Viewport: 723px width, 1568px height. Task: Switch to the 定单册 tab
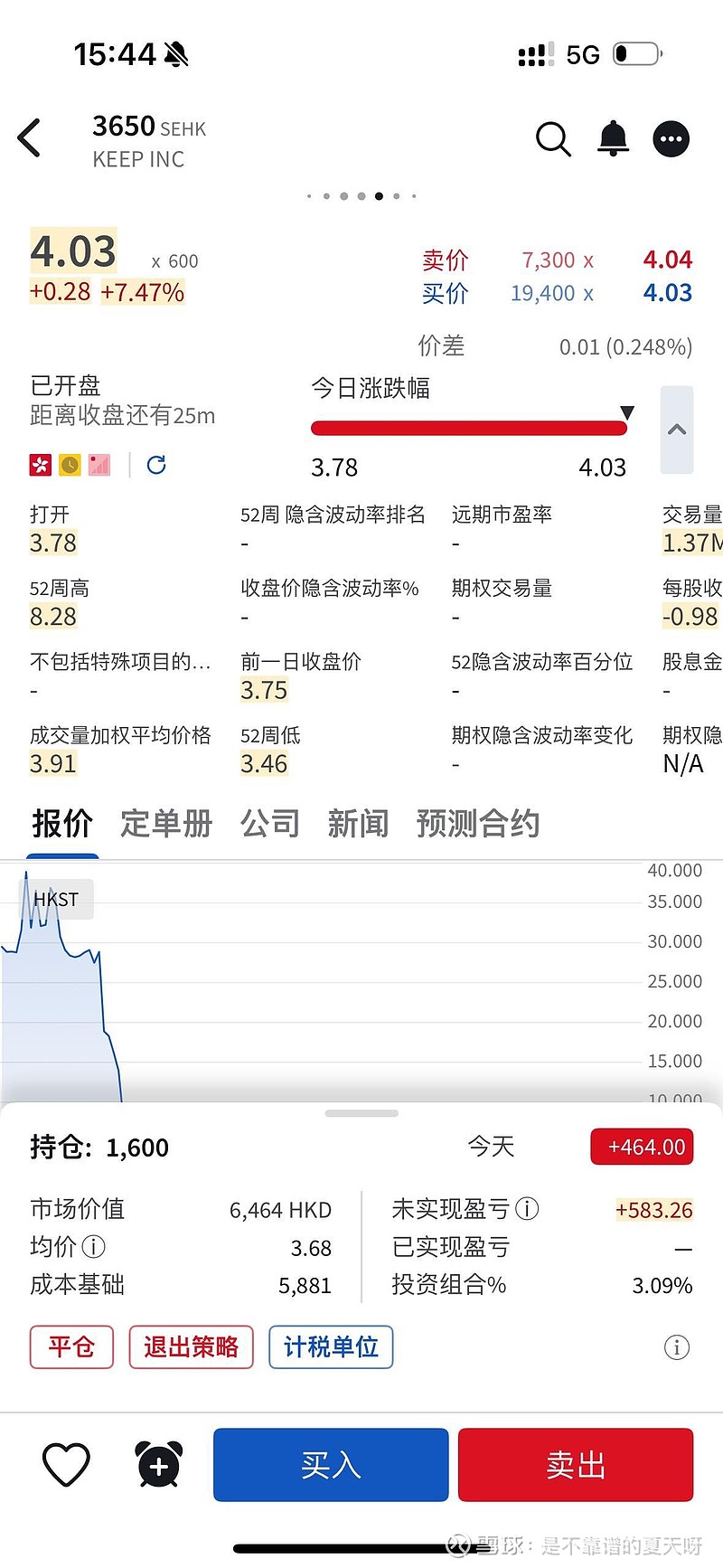click(x=166, y=824)
